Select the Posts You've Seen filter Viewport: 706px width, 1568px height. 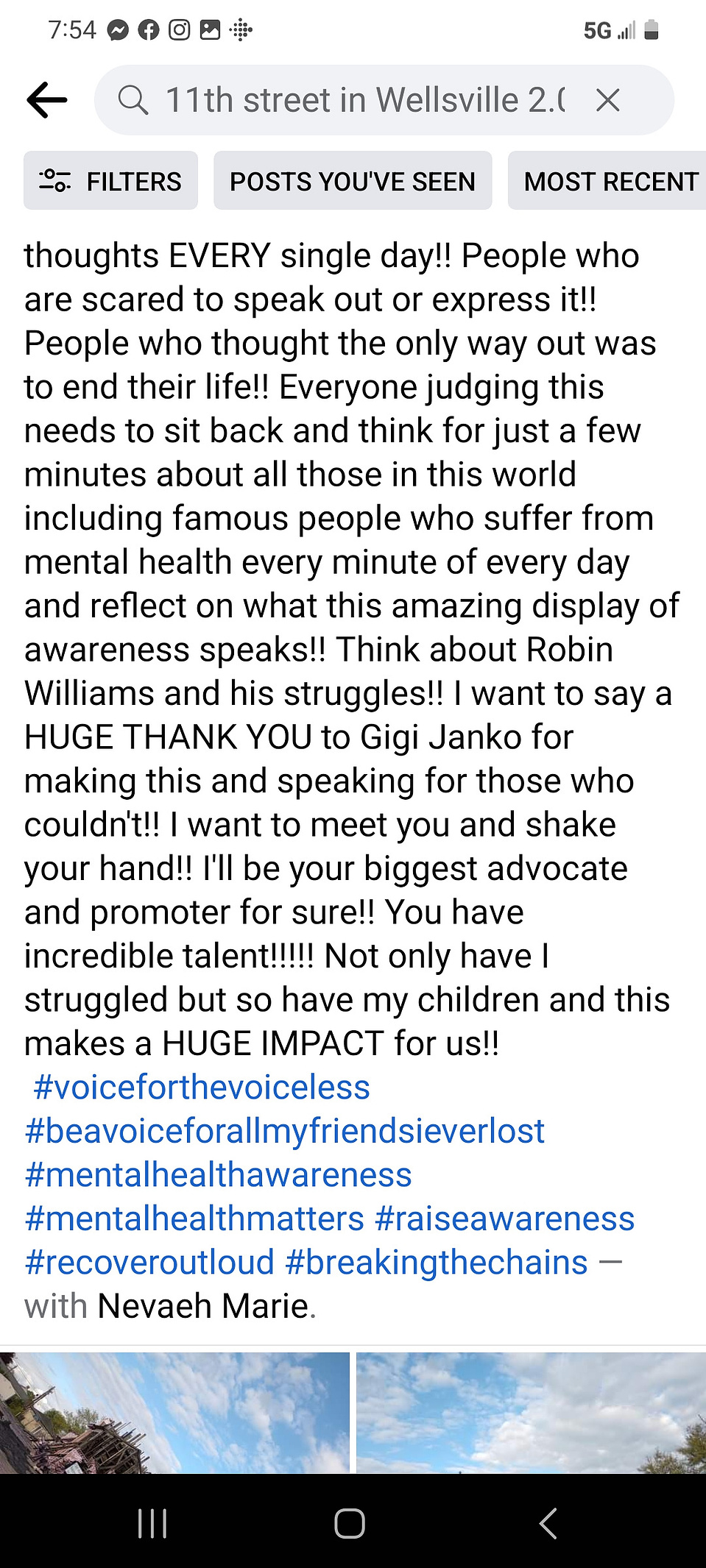coord(353,181)
